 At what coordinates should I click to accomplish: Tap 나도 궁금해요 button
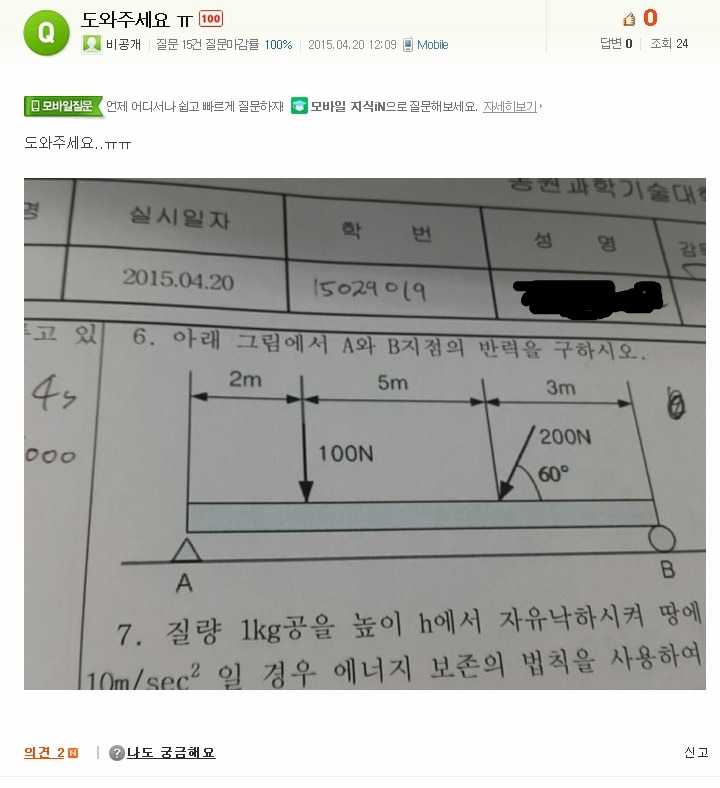click(x=170, y=753)
